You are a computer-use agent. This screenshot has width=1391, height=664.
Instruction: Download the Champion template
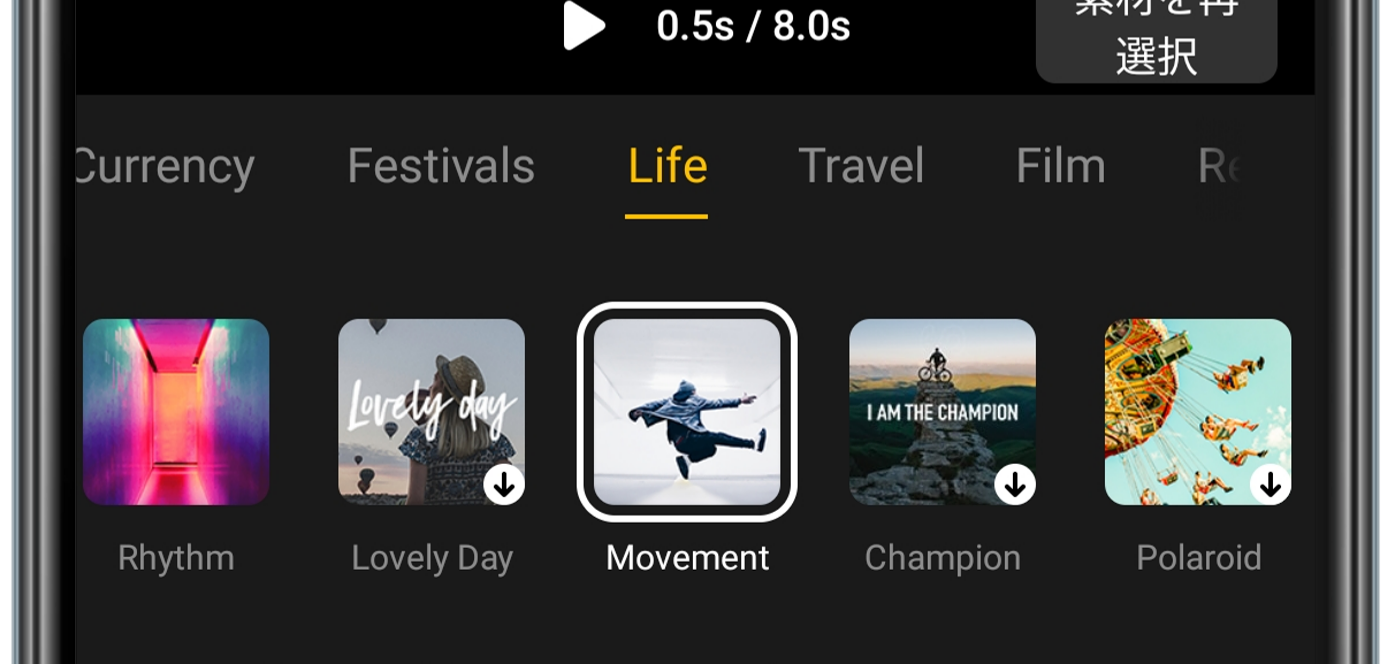pos(1015,485)
